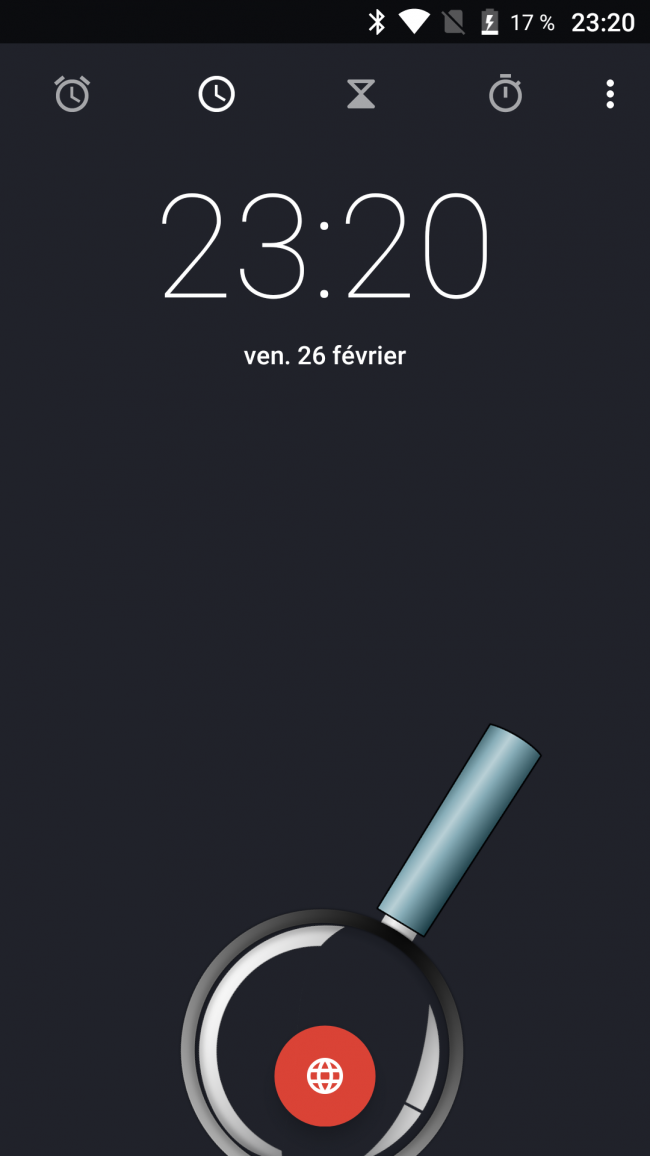Screen dimensions: 650x1156
Task: Select the Clock tab
Action: pyautogui.click(x=216, y=95)
